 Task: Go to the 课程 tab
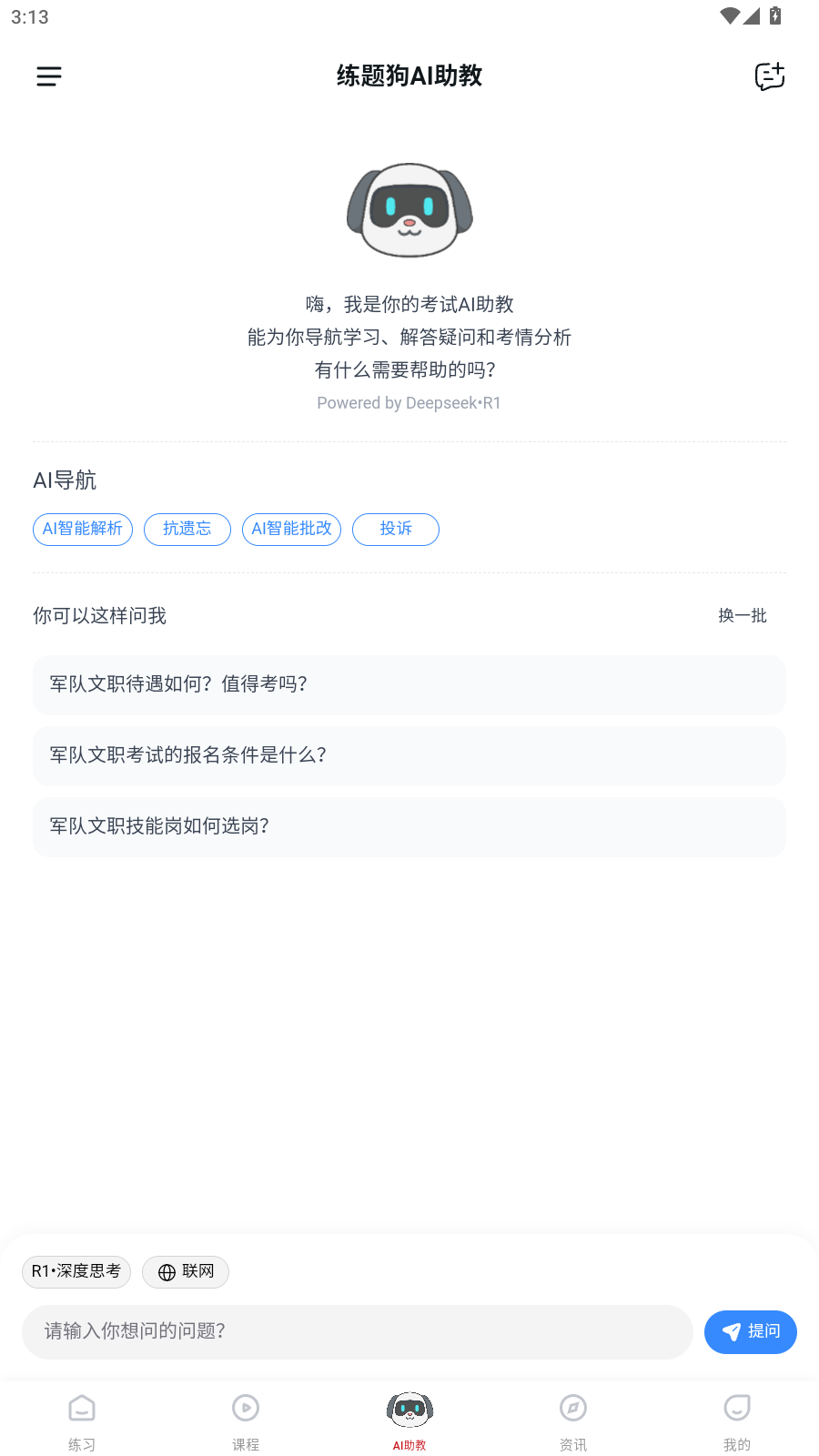246,1421
